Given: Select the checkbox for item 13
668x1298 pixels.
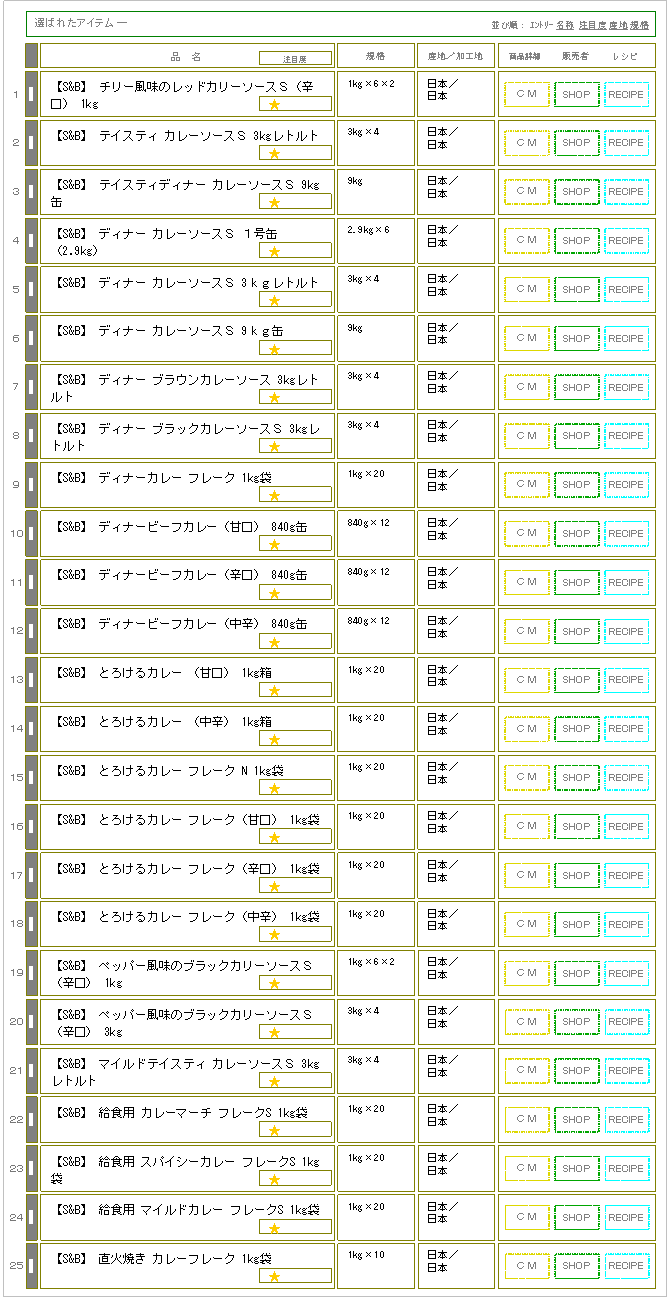Looking at the screenshot, I should (x=31, y=680).
